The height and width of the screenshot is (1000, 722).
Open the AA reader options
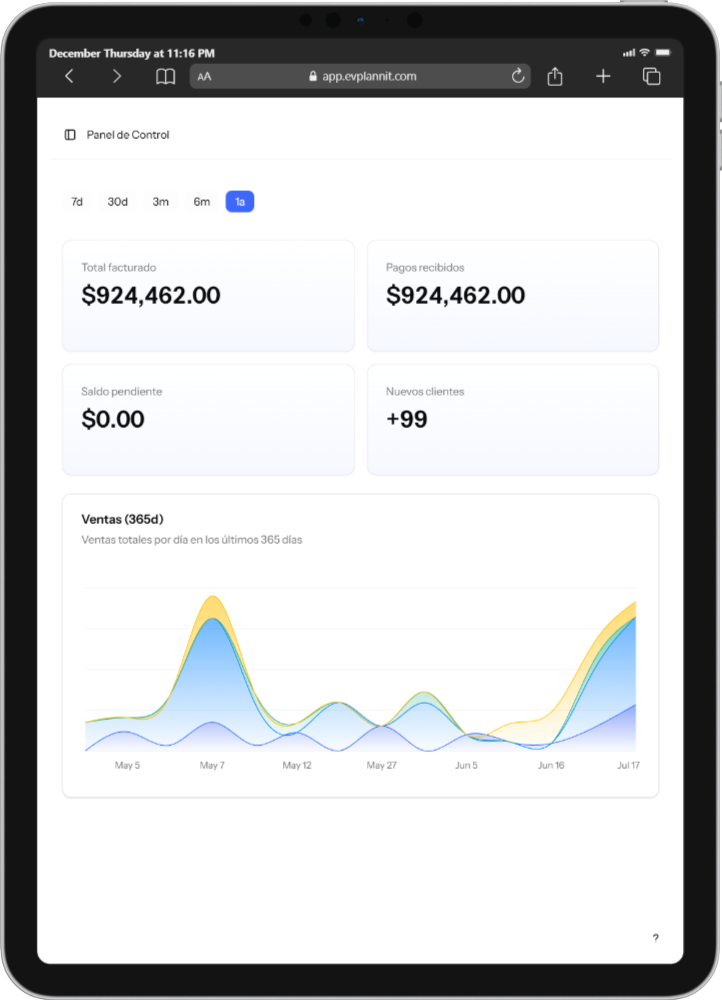click(204, 76)
